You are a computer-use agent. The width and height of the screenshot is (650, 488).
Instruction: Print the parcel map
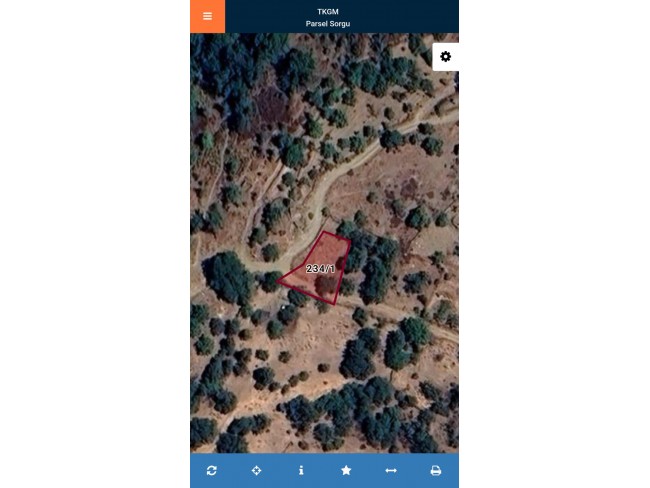436,470
